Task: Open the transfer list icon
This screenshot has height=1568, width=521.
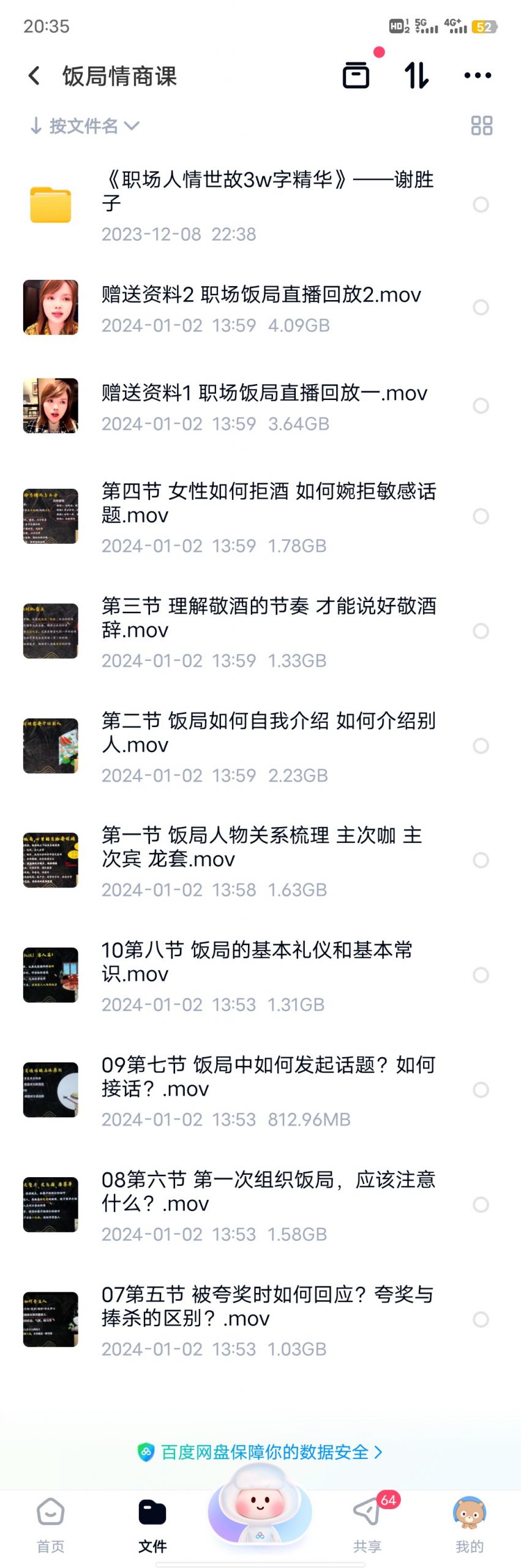Action: point(356,75)
